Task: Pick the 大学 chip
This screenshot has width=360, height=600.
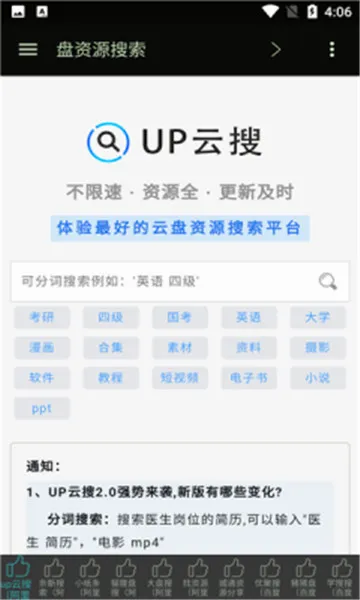Action: click(x=318, y=317)
